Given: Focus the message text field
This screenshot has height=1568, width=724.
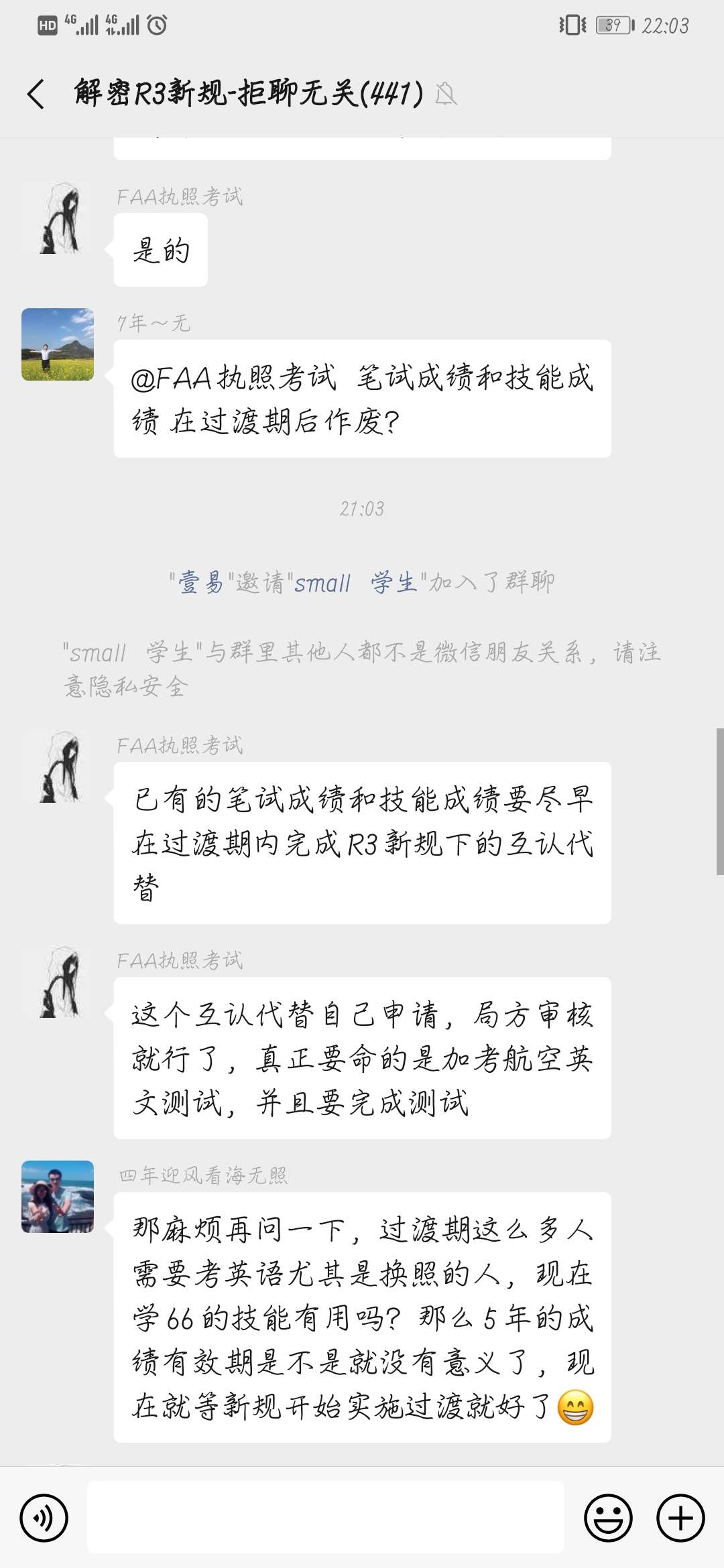Looking at the screenshot, I should (325, 1518).
